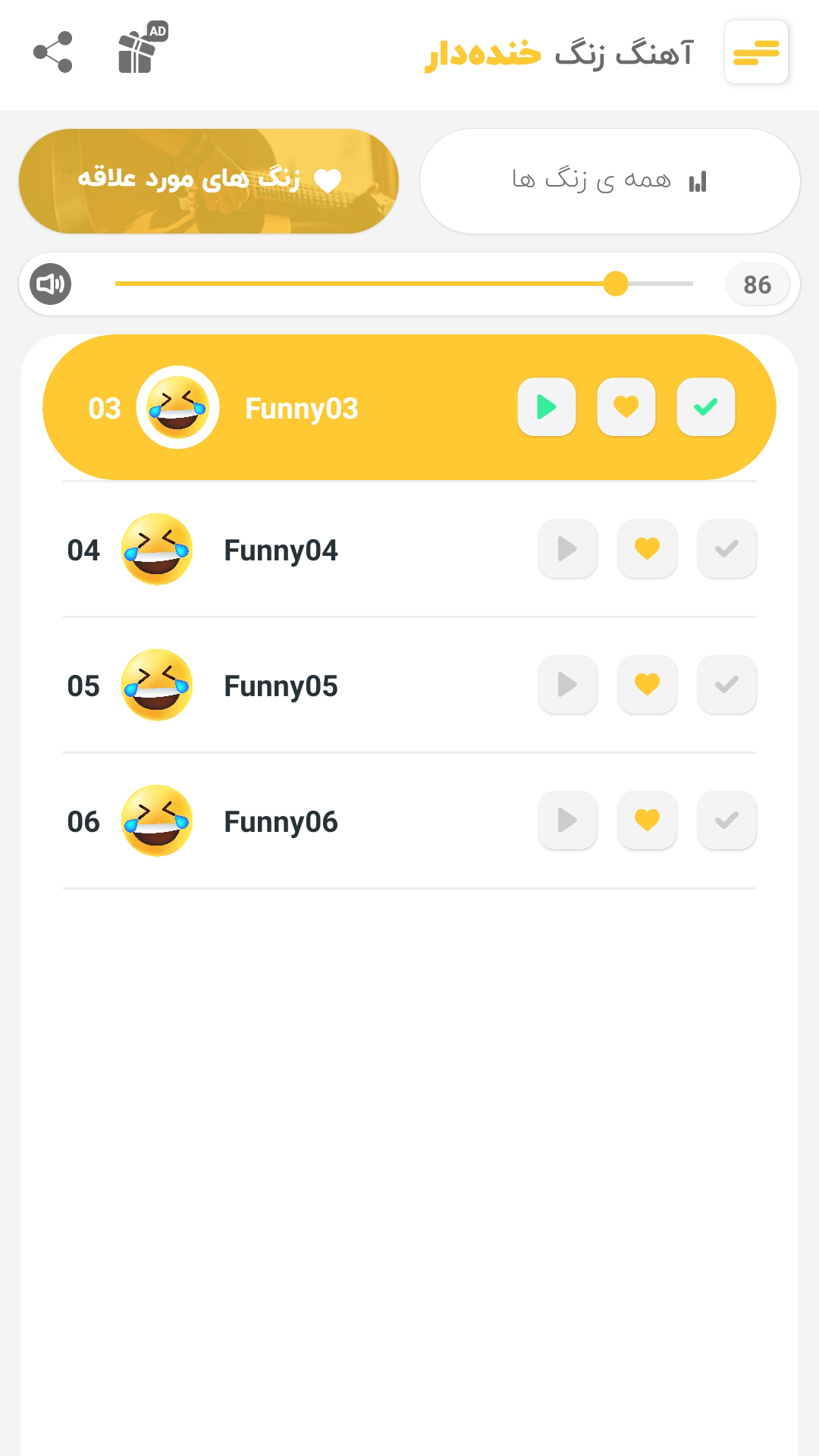Play the Funny05 ringtone
Screen dimensions: 819x1456
(567, 684)
